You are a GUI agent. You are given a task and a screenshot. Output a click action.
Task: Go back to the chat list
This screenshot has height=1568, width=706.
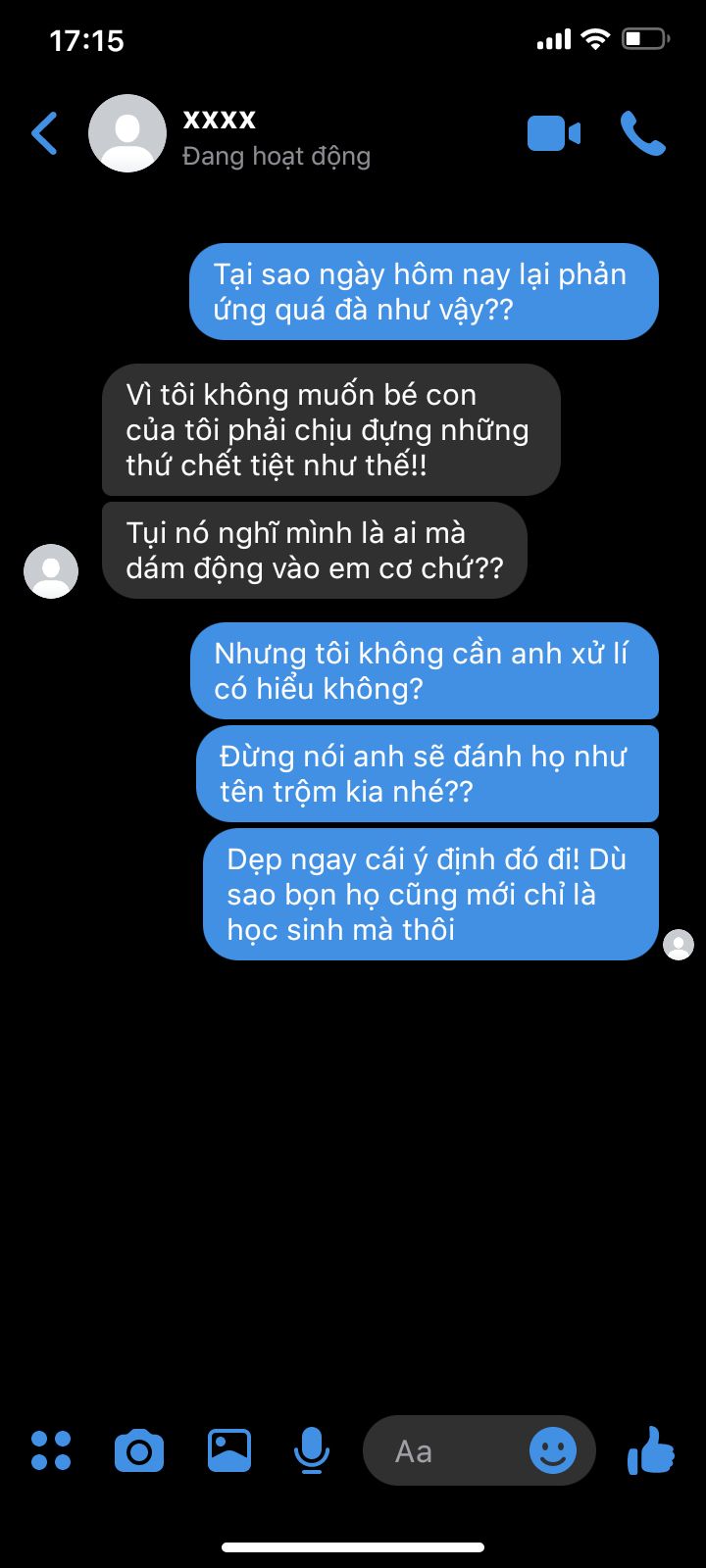click(45, 133)
